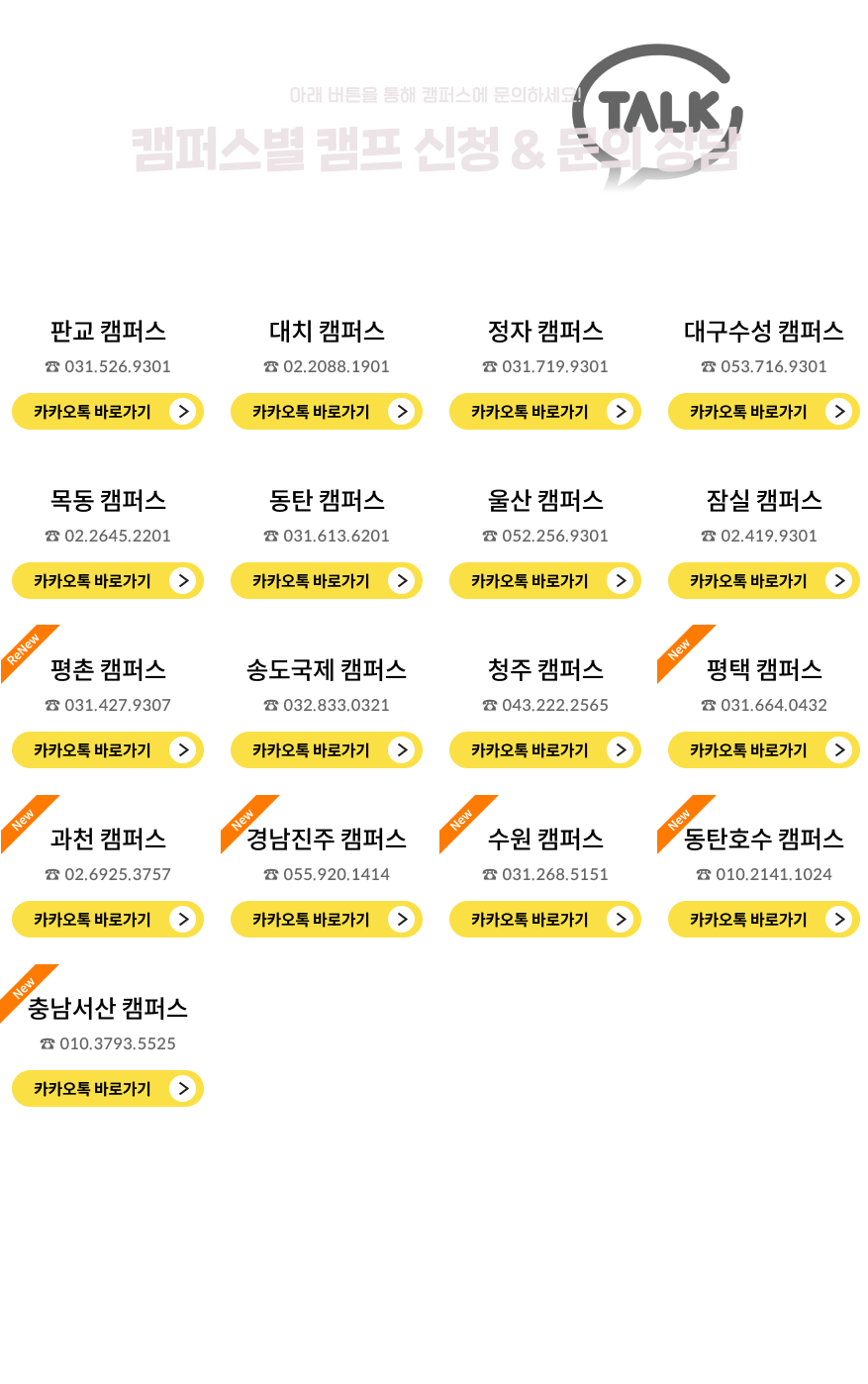Open 송도국제 캠퍼스 KakaoTalk button

(x=327, y=750)
